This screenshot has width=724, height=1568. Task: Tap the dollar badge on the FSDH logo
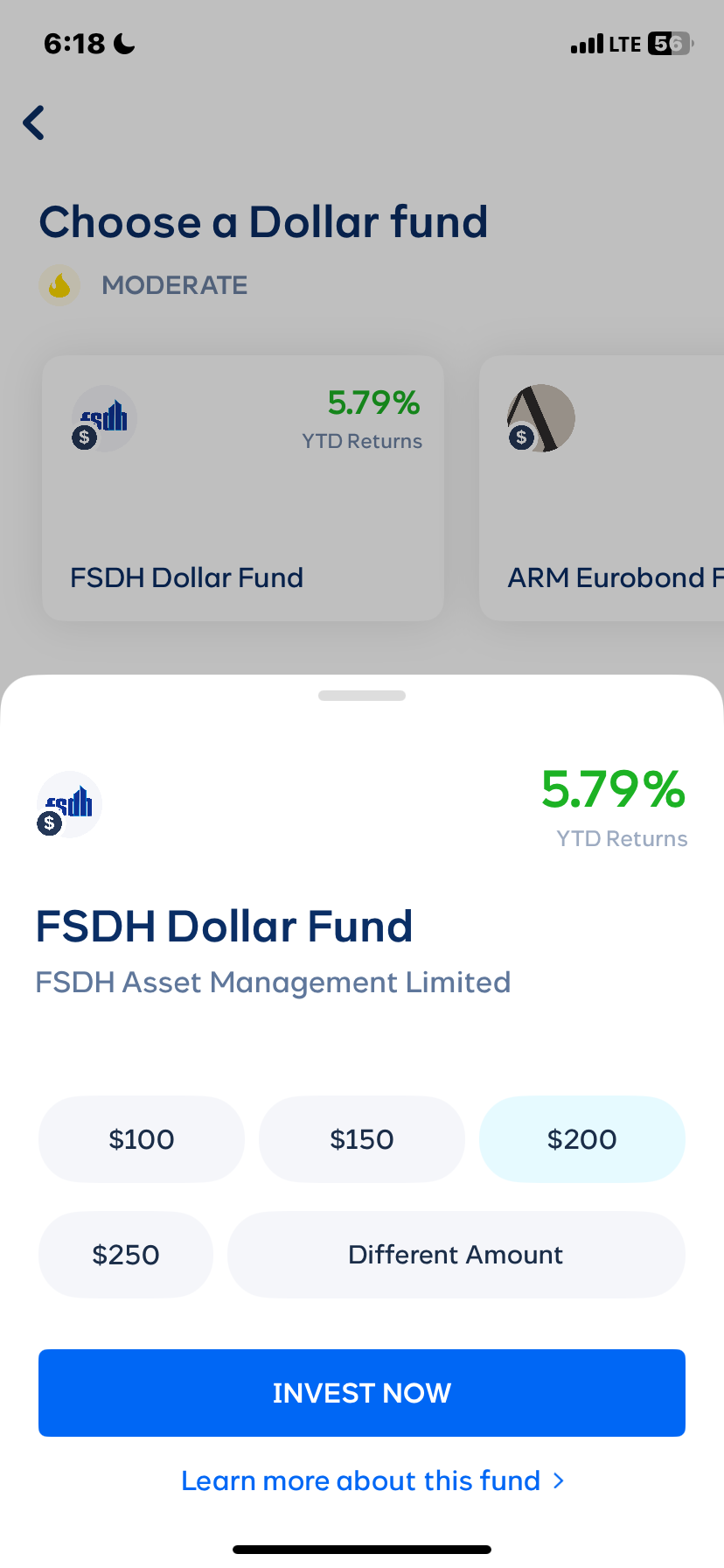click(48, 825)
